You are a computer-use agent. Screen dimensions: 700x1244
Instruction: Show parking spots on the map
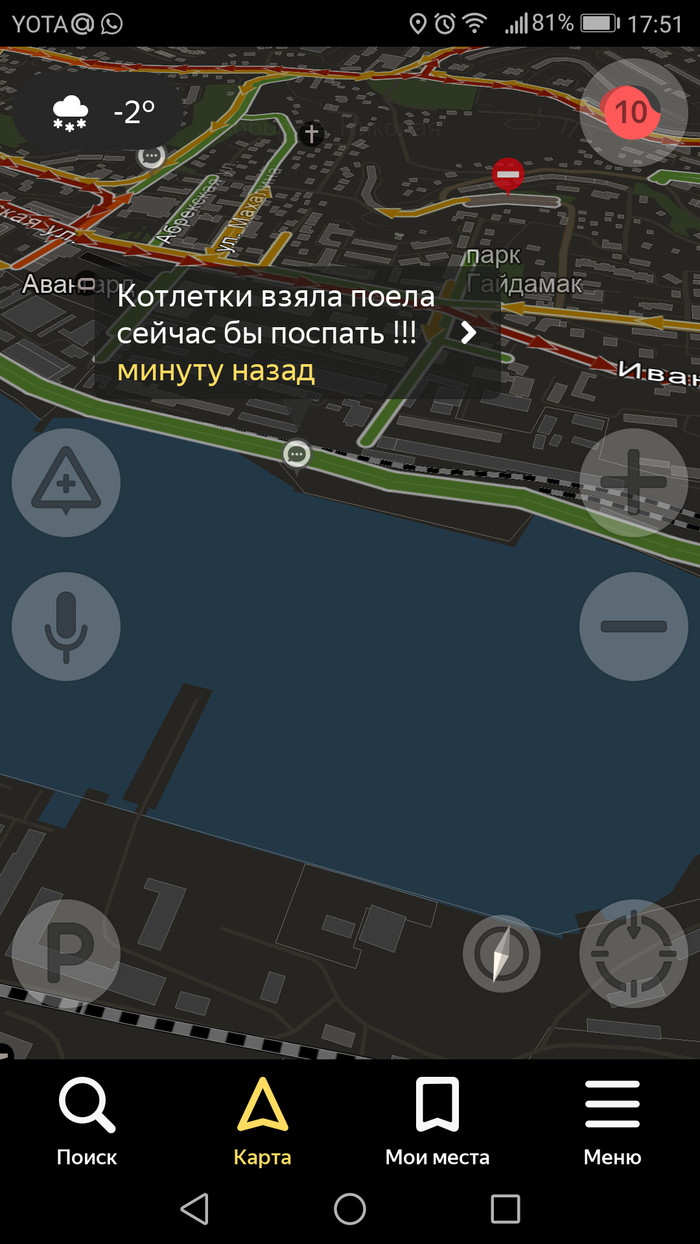pos(66,953)
